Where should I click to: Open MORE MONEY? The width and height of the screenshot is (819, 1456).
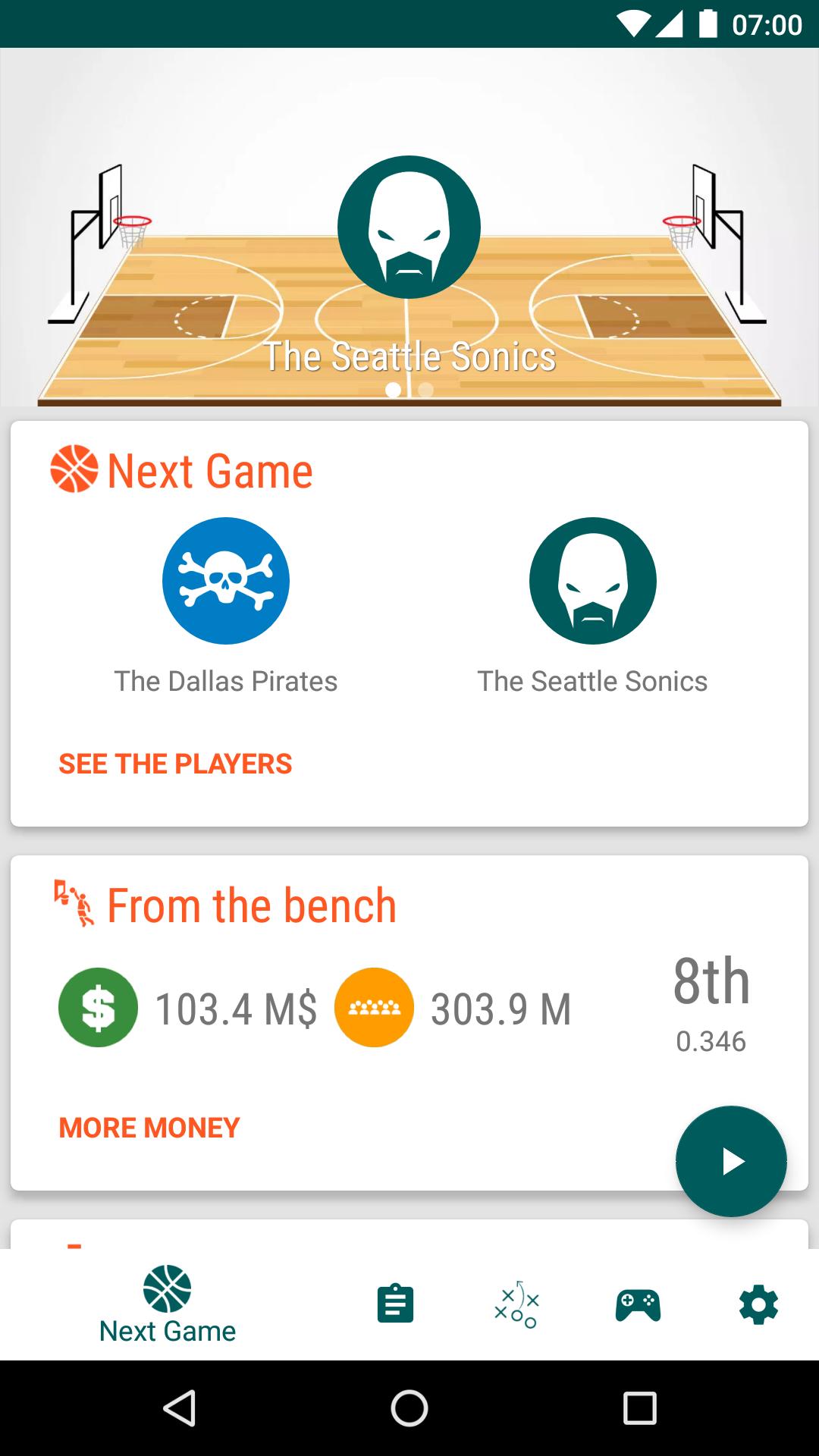(x=149, y=1128)
